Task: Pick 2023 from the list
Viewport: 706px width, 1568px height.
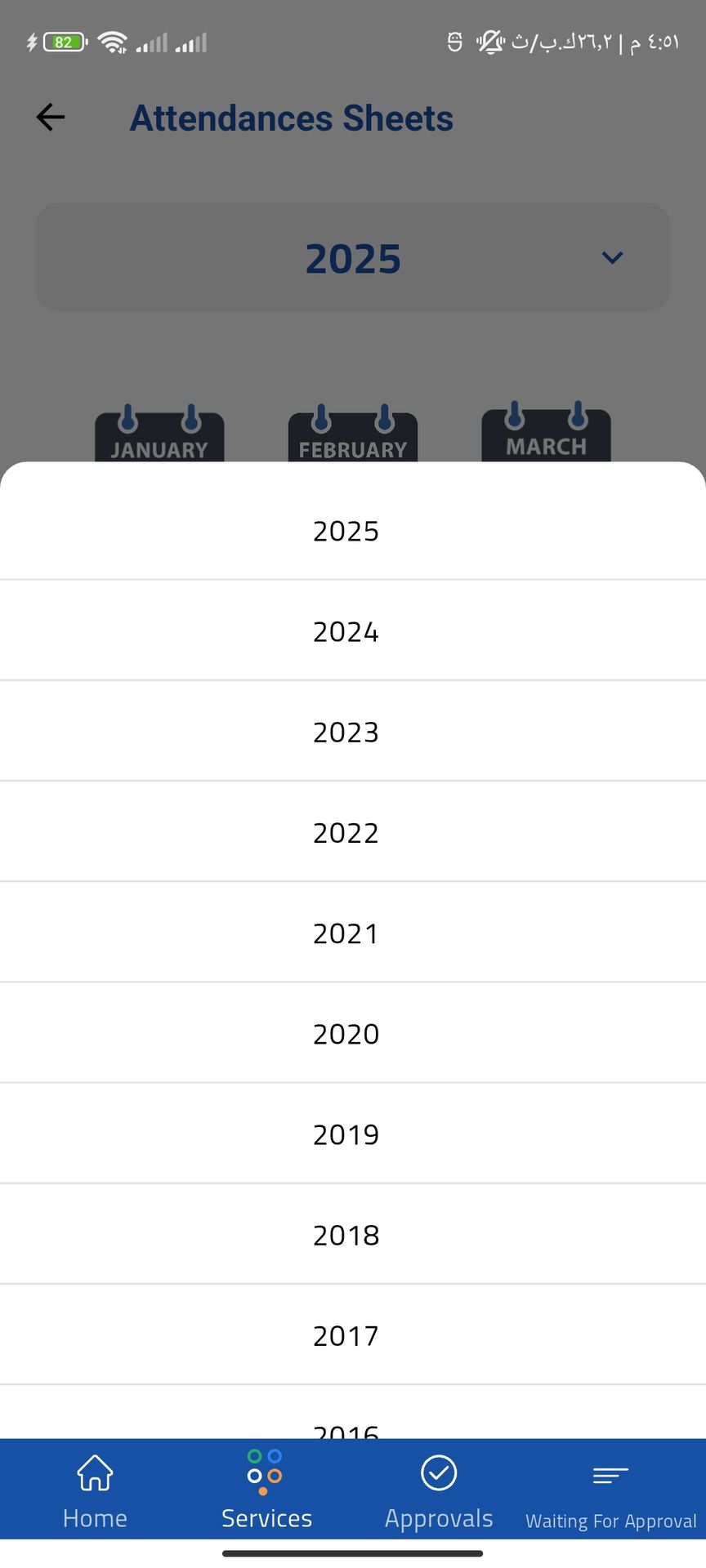Action: [x=346, y=732]
